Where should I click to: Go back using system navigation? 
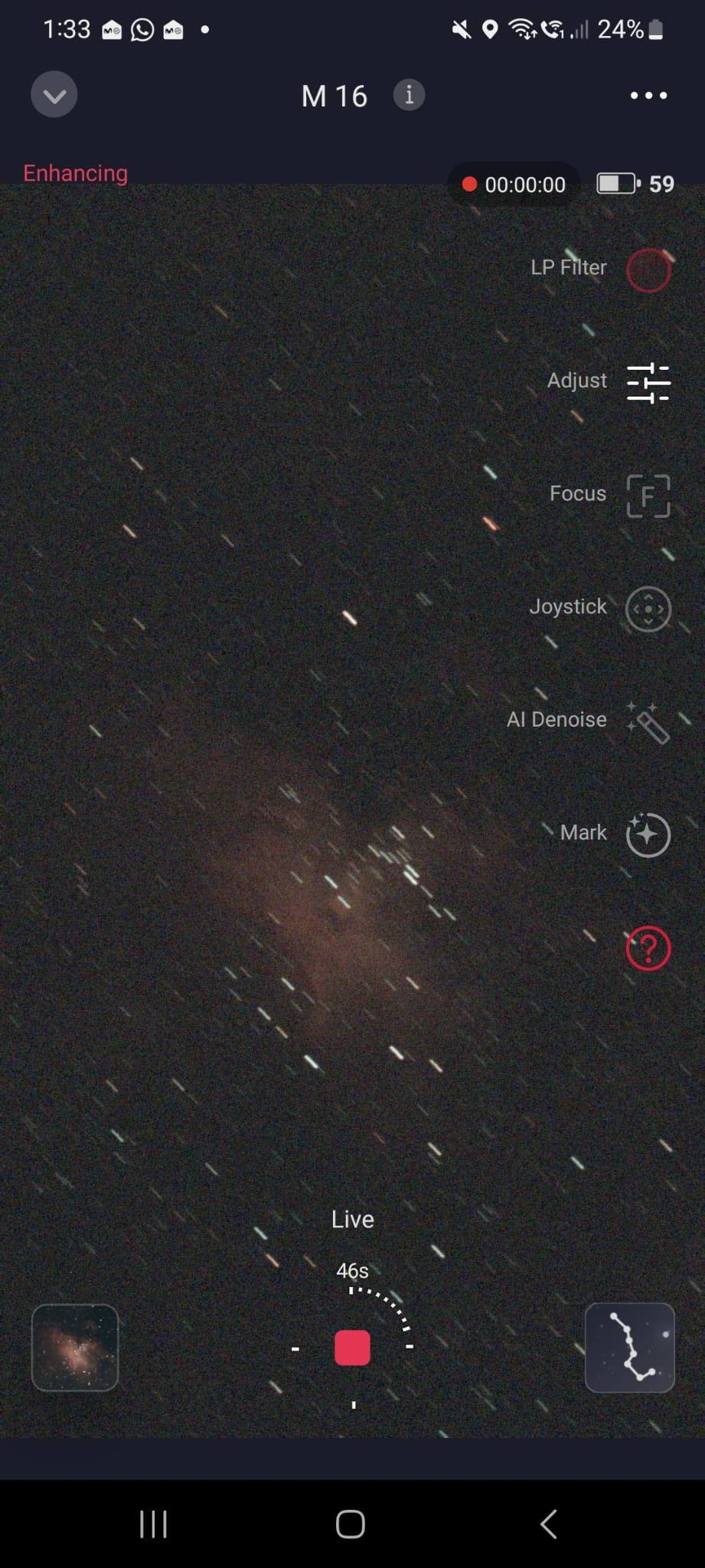coord(548,1524)
